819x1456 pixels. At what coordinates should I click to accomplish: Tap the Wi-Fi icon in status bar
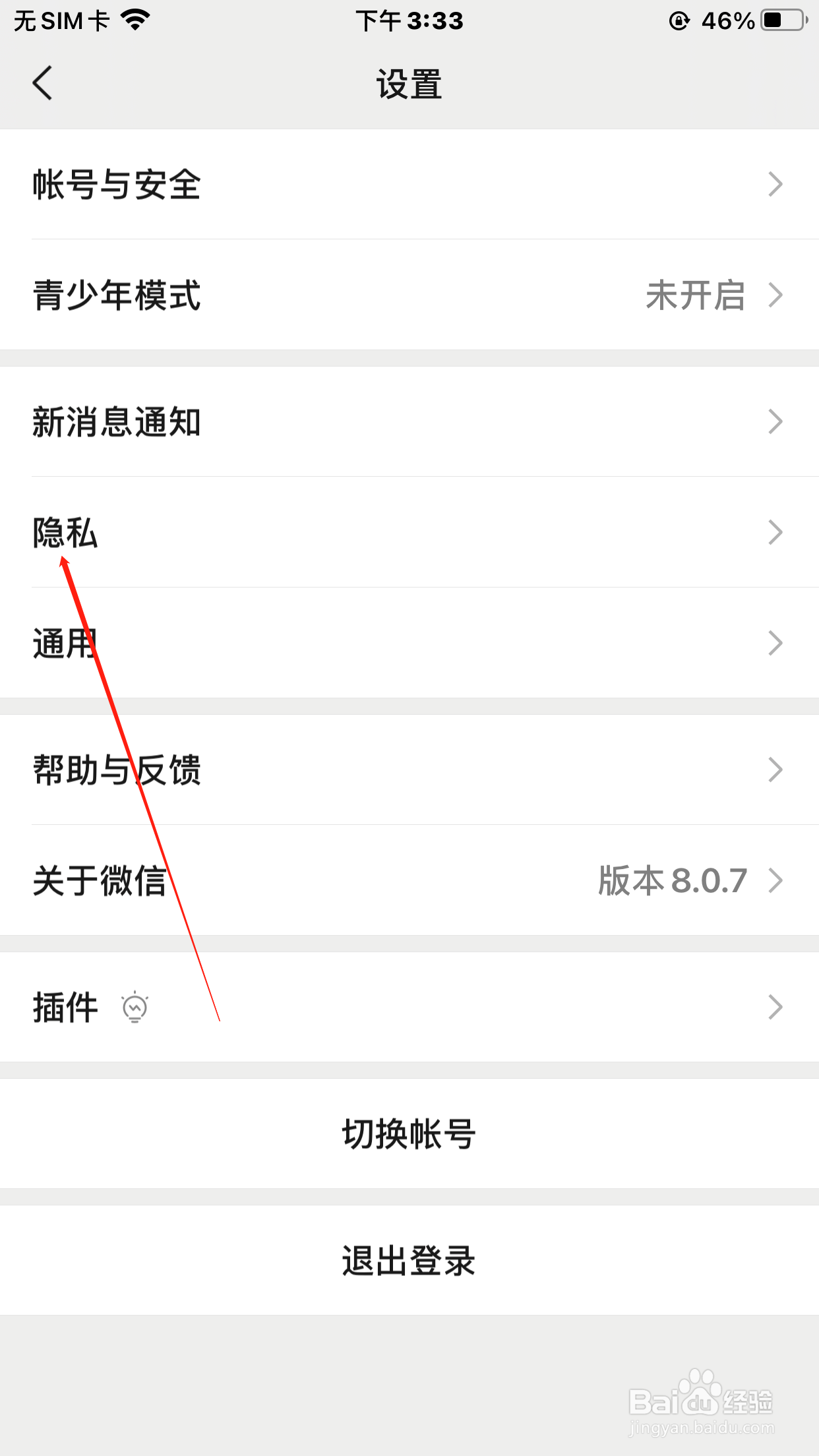click(134, 20)
